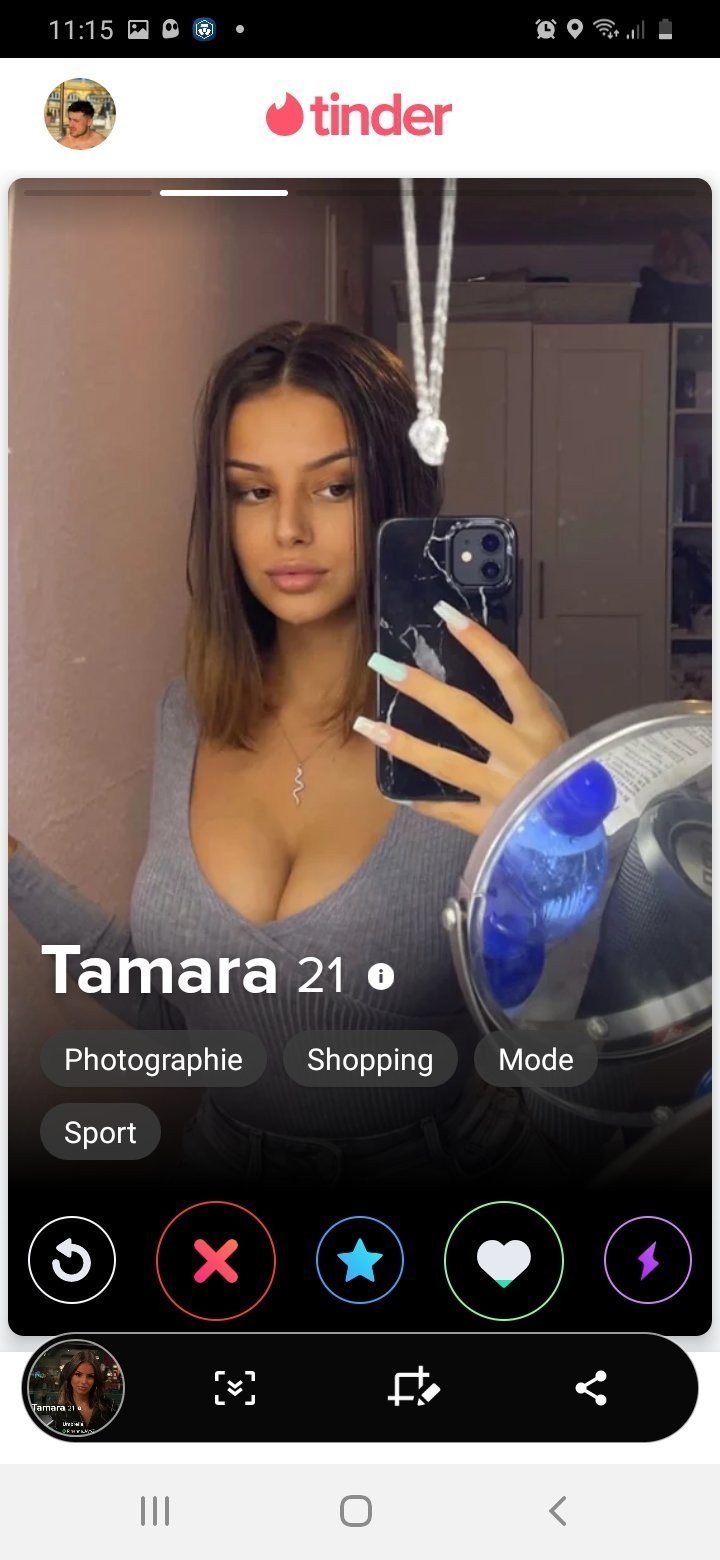This screenshot has width=720, height=1560.
Task: Open the screenshot preview thumbnail
Action: coord(74,1388)
